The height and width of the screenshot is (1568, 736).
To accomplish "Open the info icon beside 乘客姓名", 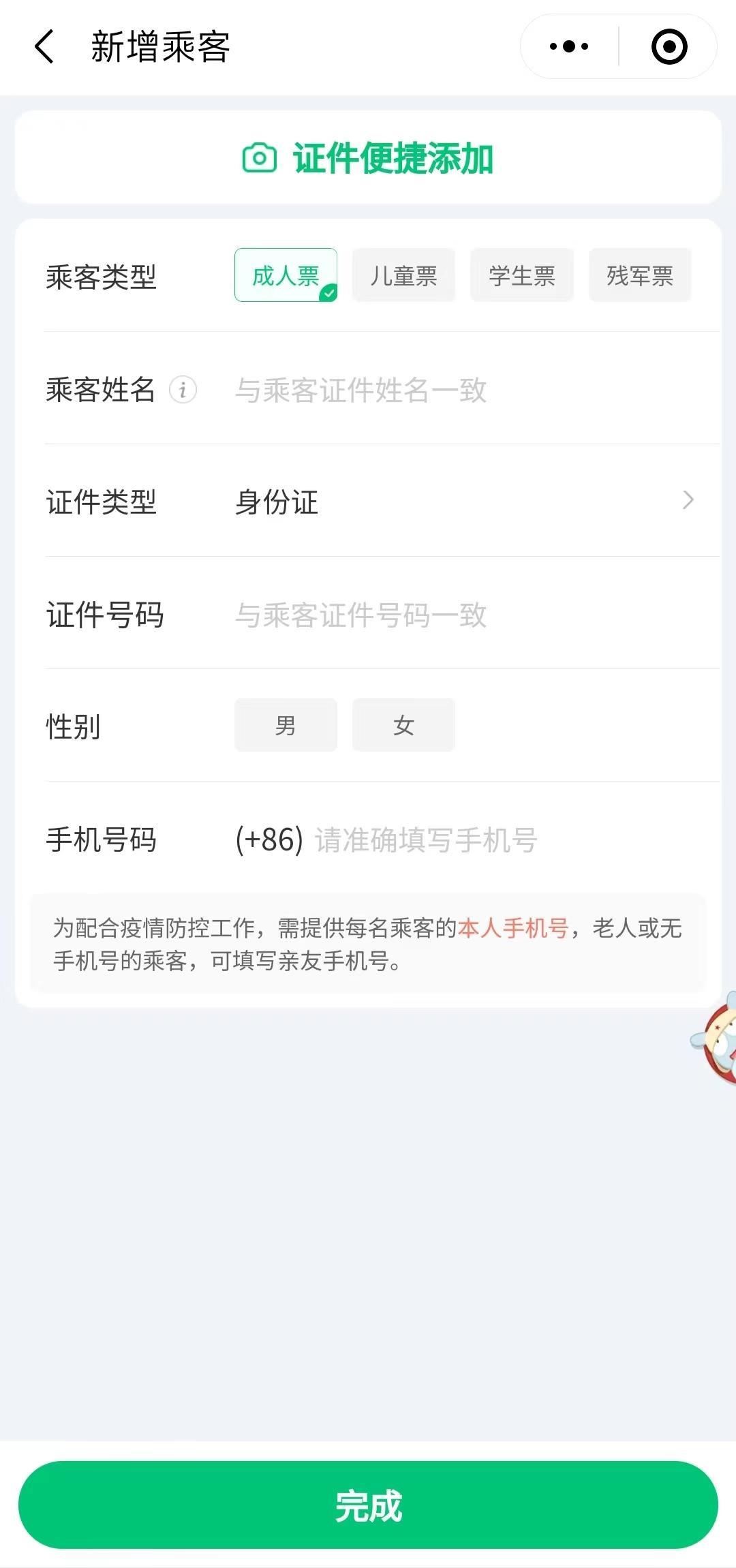I will pyautogui.click(x=183, y=390).
